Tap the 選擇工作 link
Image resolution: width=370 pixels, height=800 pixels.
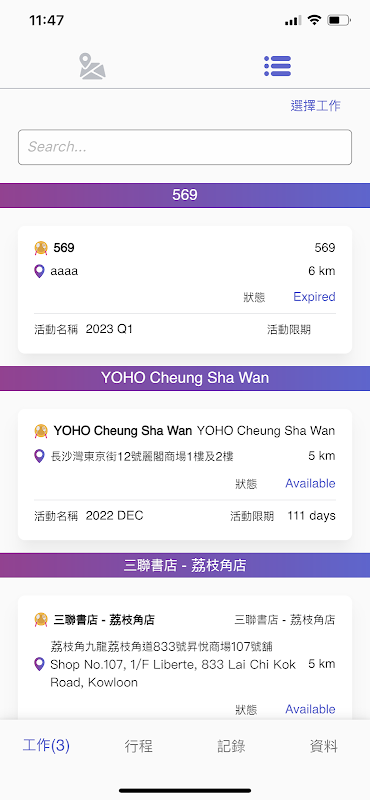(x=315, y=106)
